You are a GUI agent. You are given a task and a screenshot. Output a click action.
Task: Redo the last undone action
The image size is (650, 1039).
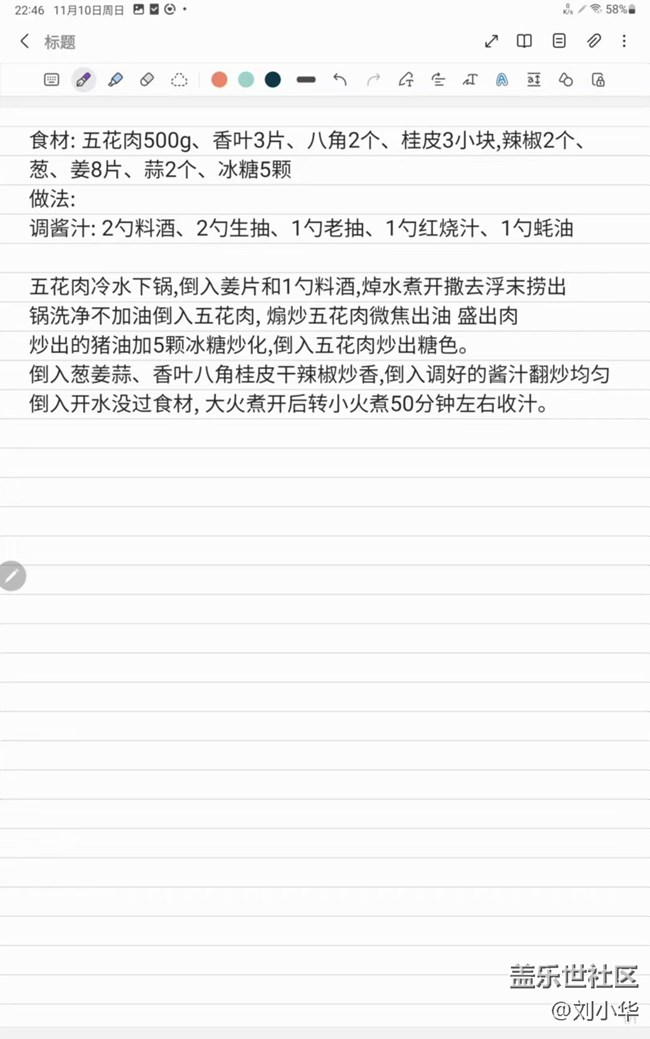pos(373,80)
